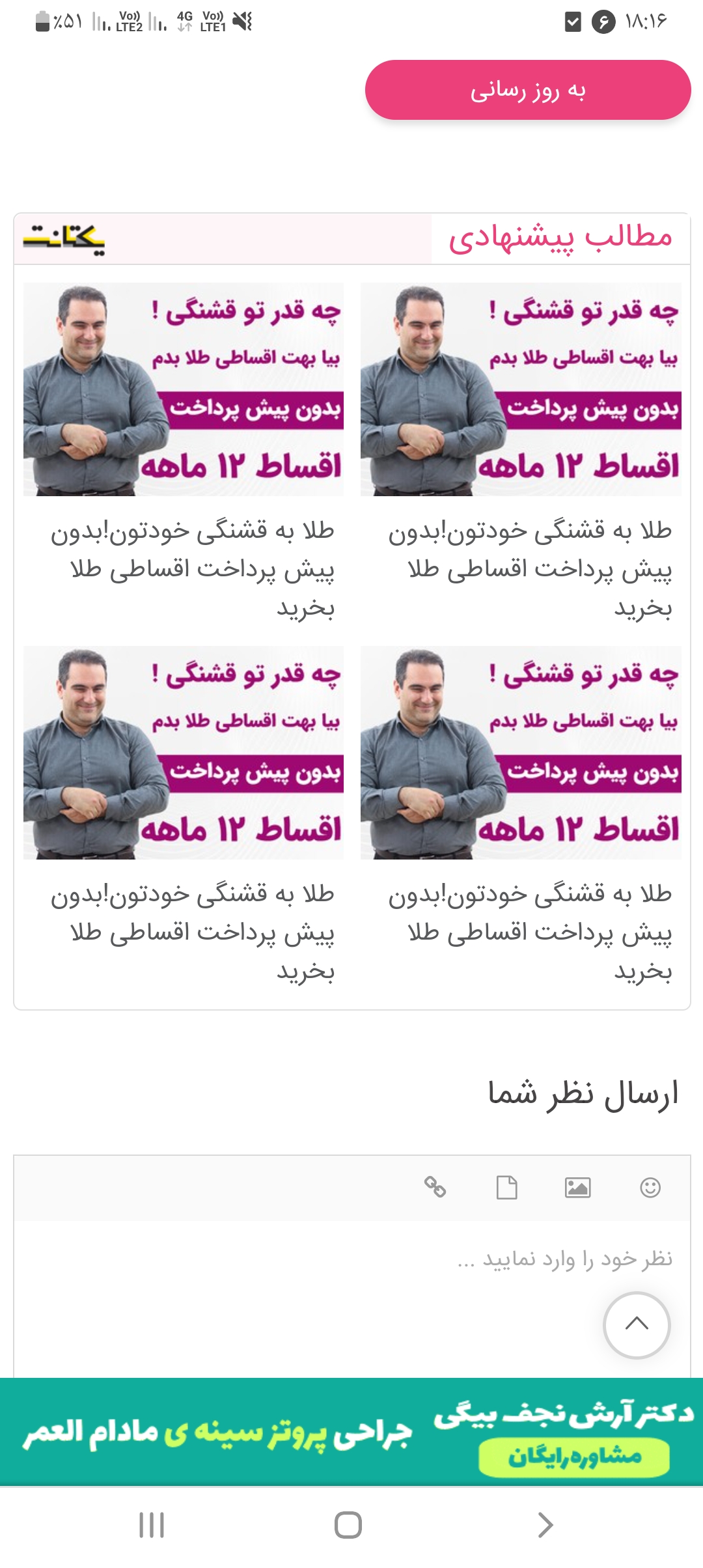Attach a file to the comment

[506, 1188]
